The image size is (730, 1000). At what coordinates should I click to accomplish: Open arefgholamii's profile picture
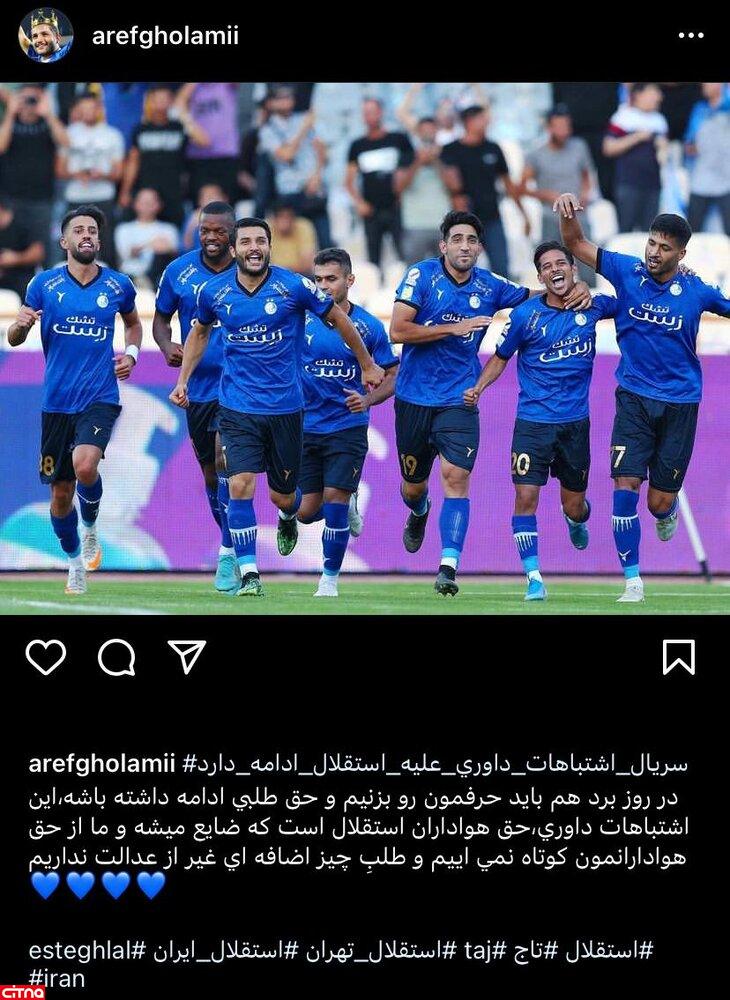[x=45, y=36]
